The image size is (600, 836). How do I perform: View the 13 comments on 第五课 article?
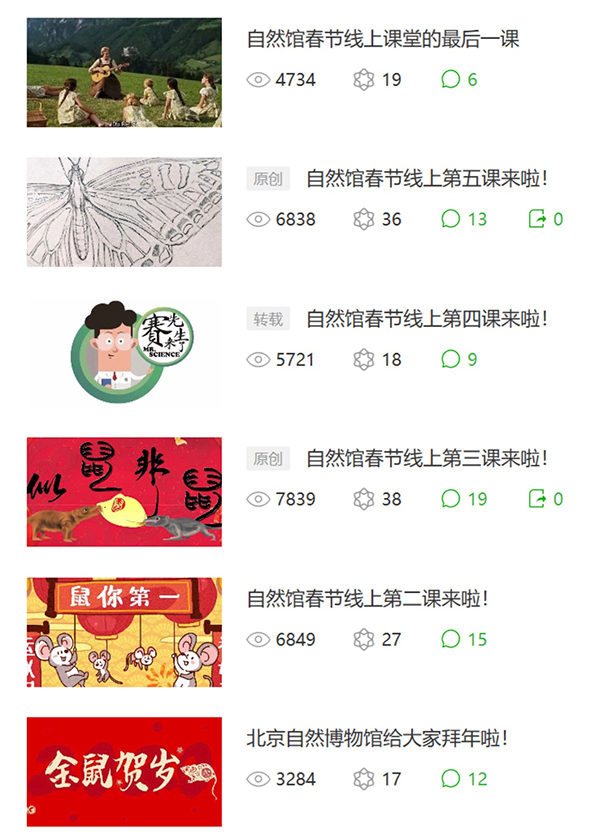464,219
